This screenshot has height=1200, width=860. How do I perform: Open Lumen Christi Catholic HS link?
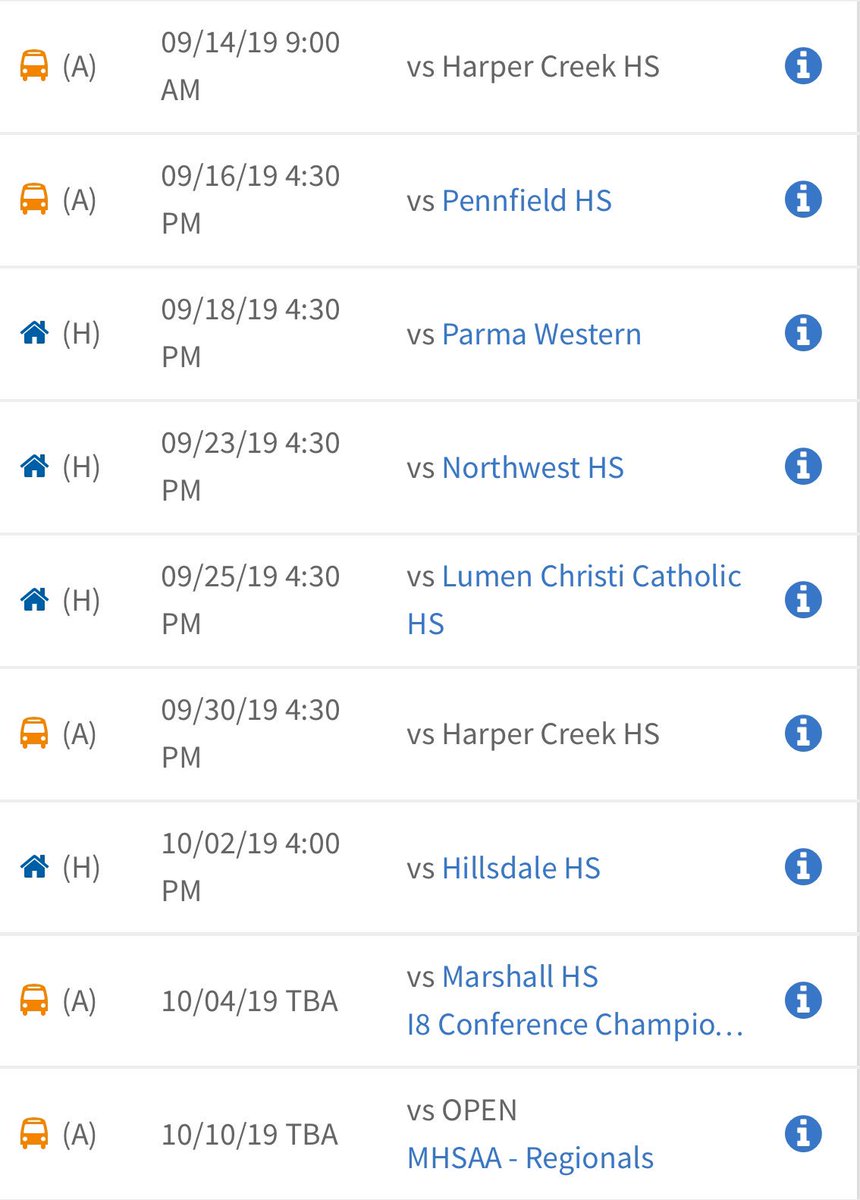click(574, 600)
